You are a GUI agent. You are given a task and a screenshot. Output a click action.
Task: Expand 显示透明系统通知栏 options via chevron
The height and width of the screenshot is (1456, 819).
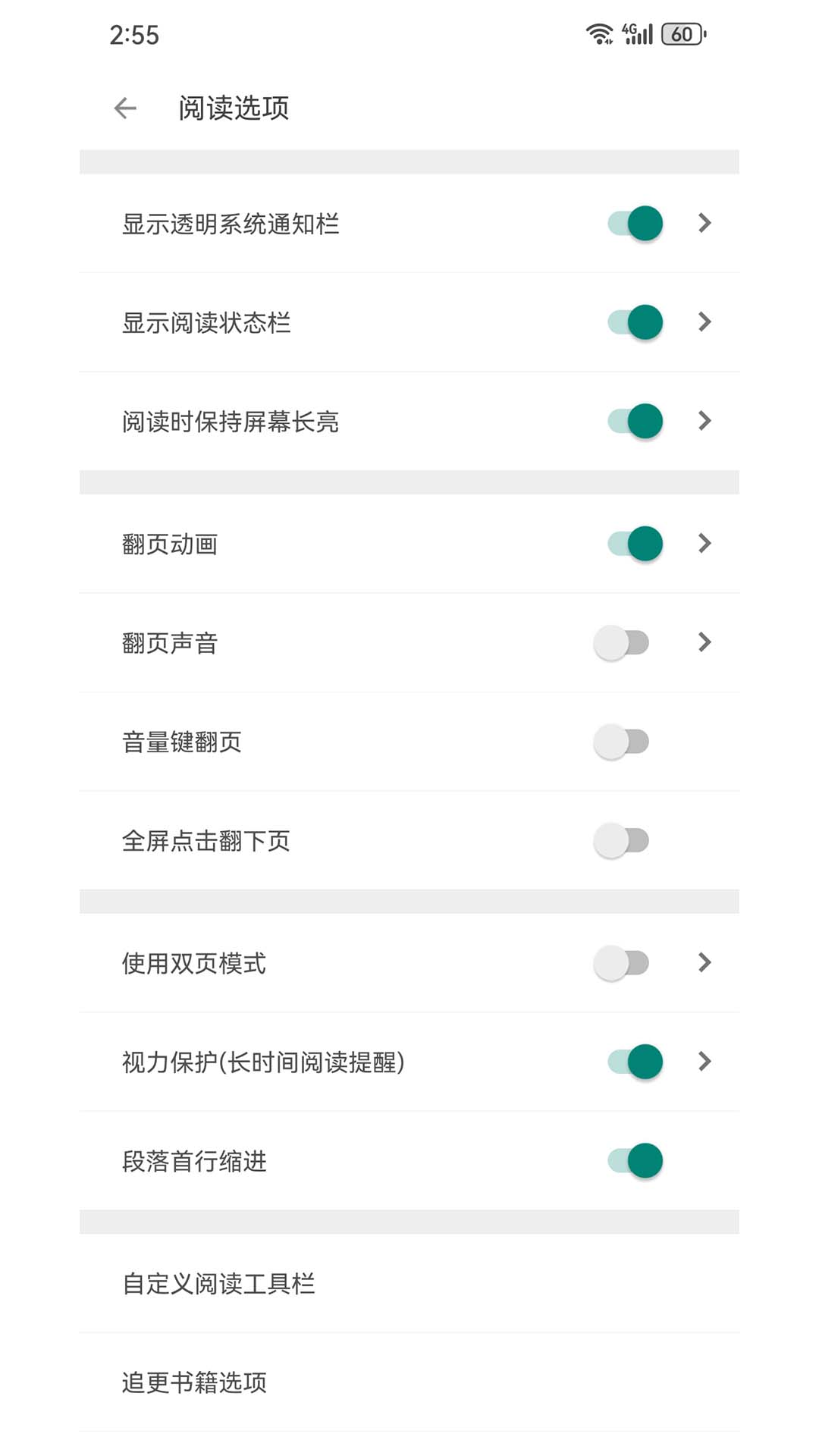(x=705, y=224)
